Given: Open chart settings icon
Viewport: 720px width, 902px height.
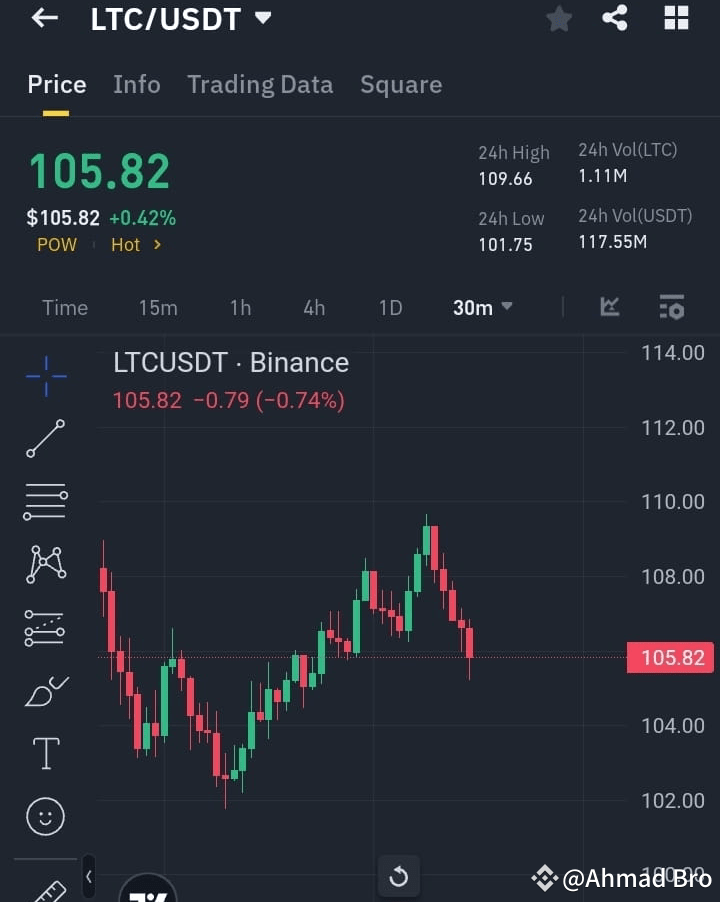Looking at the screenshot, I should point(671,307).
